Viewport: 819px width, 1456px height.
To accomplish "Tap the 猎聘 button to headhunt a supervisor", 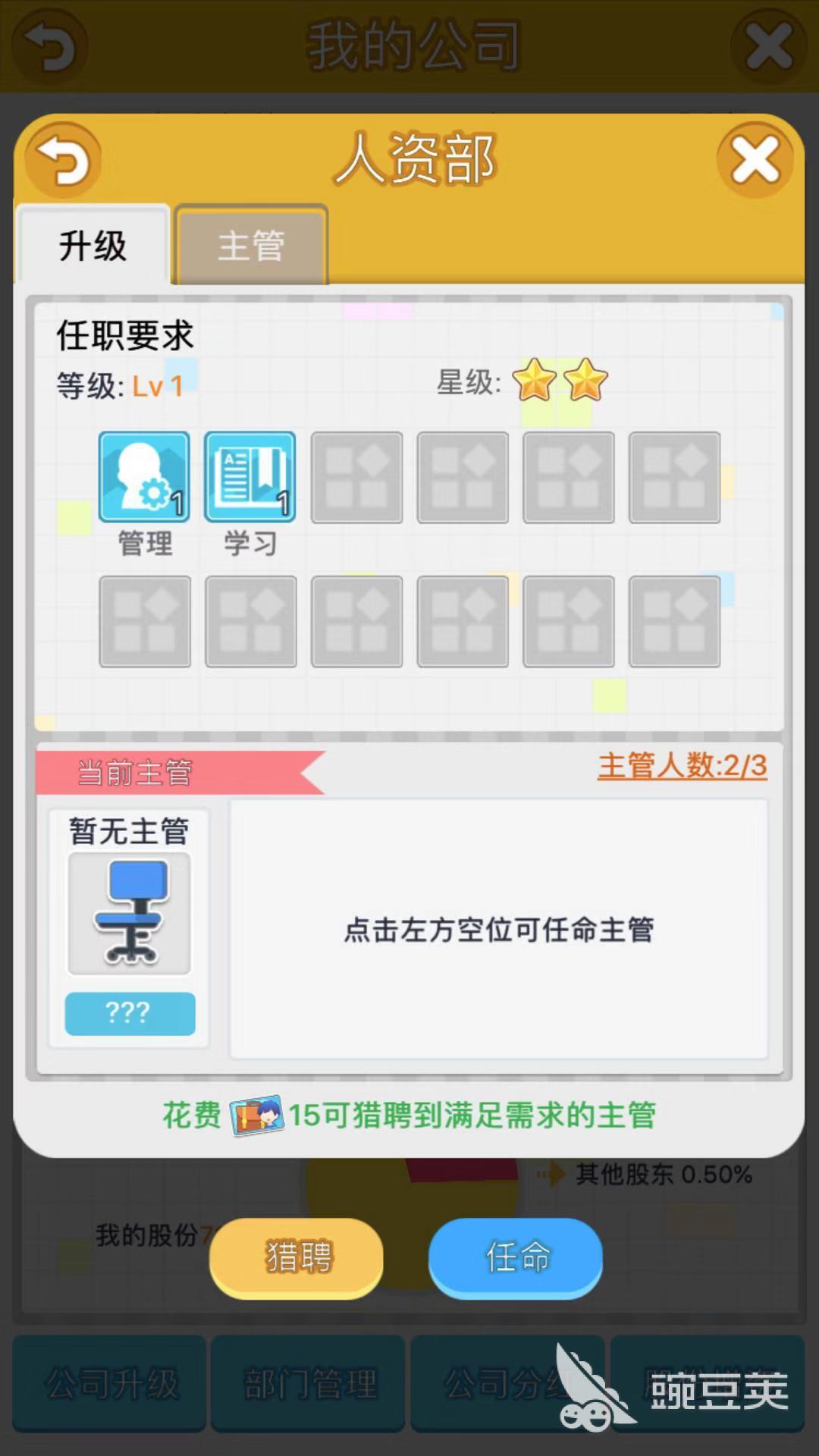I will pyautogui.click(x=297, y=1257).
